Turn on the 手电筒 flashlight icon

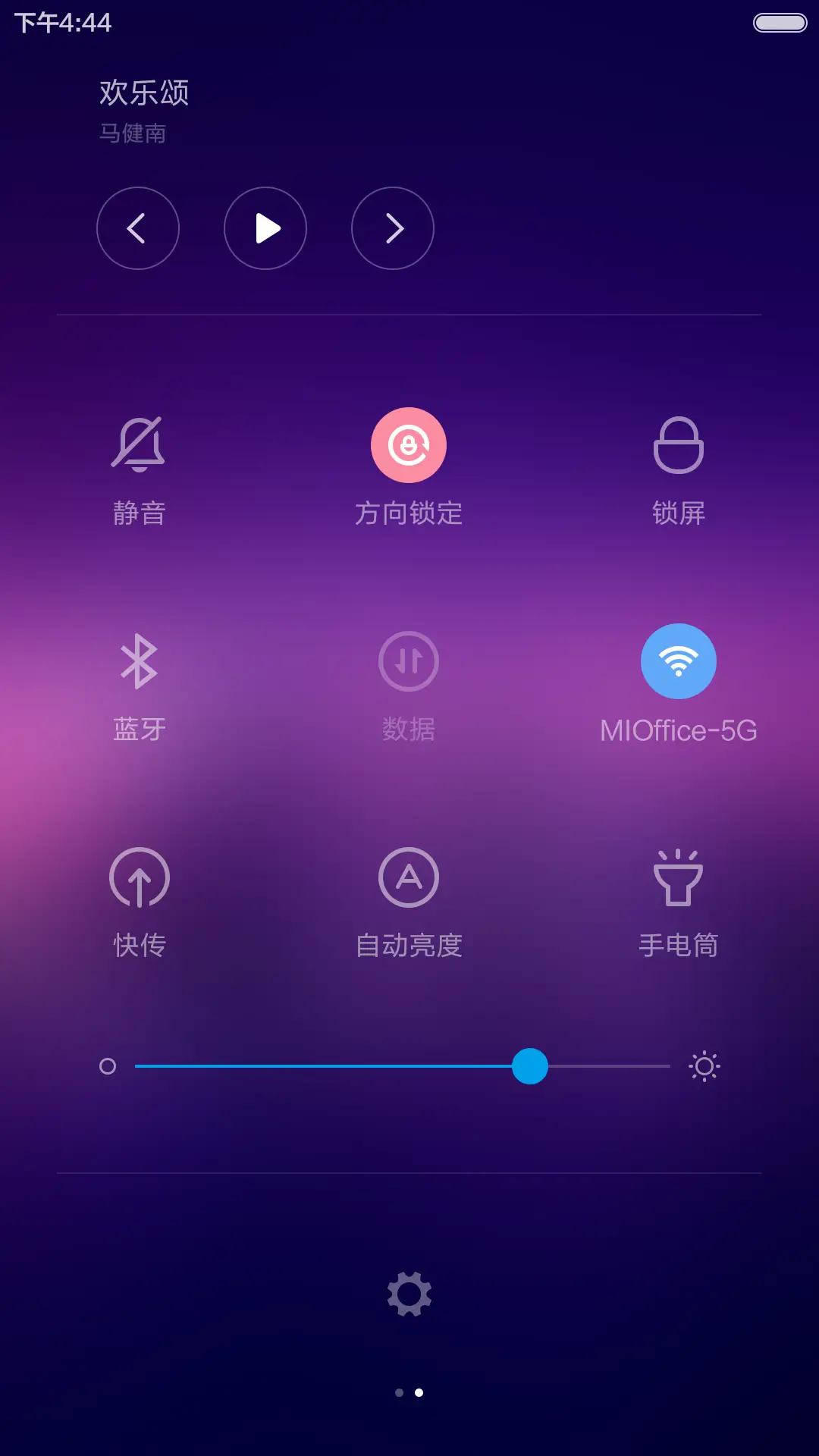tap(679, 878)
